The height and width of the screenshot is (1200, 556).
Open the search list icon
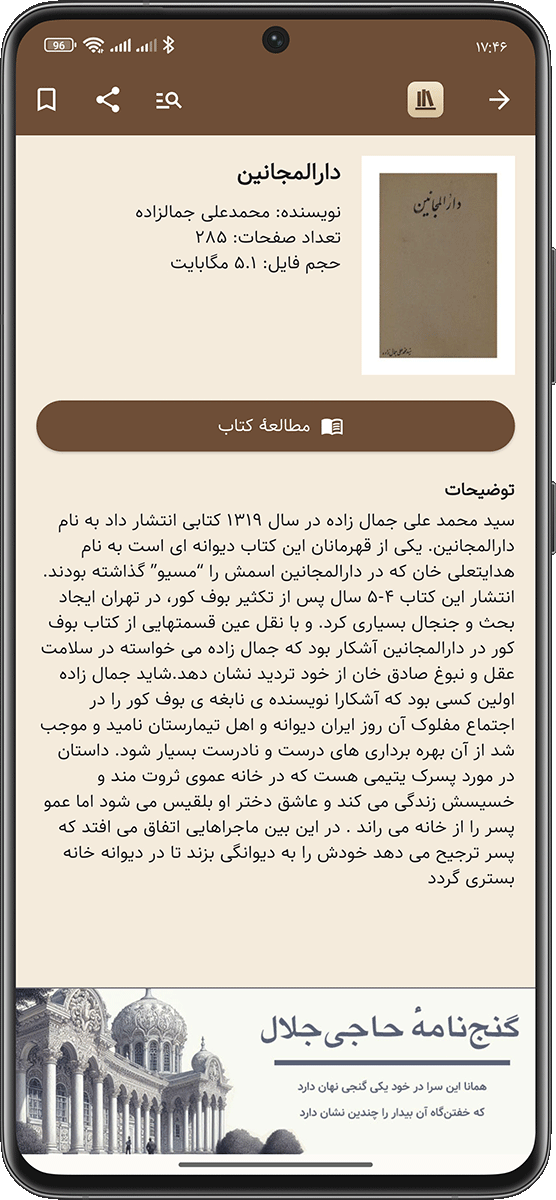click(169, 100)
